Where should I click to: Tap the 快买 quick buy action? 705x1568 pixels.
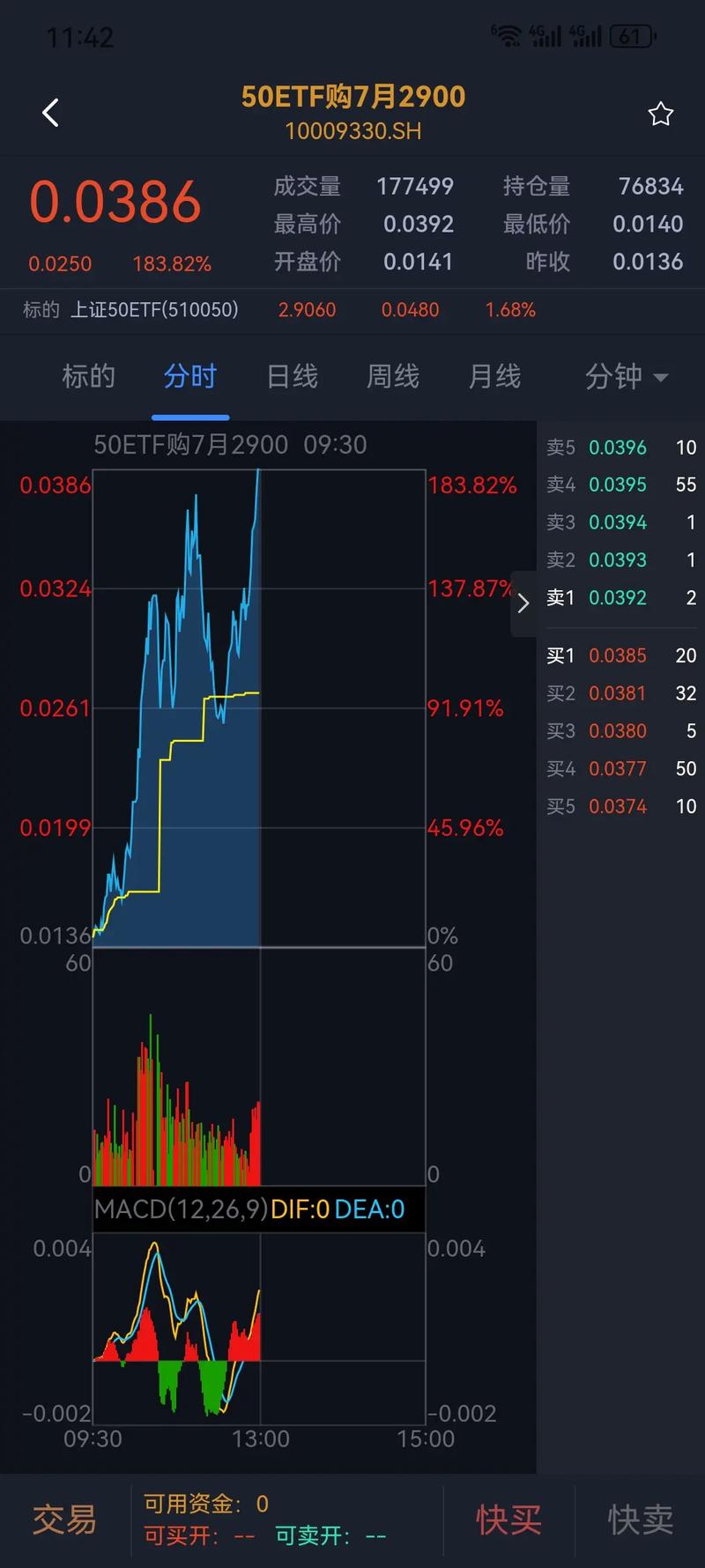(x=509, y=1520)
